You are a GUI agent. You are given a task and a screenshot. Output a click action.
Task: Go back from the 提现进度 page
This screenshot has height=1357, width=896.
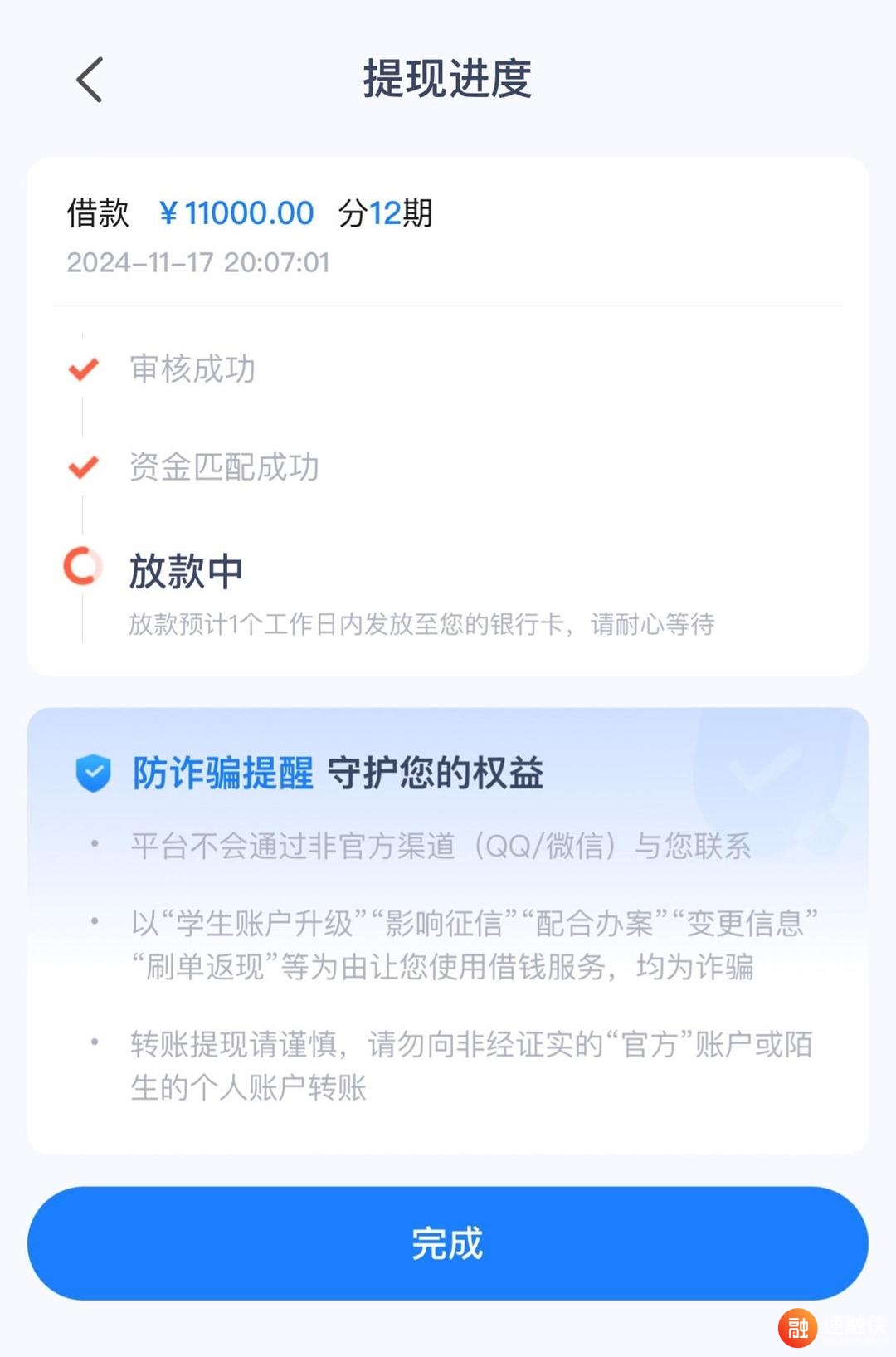pos(90,80)
